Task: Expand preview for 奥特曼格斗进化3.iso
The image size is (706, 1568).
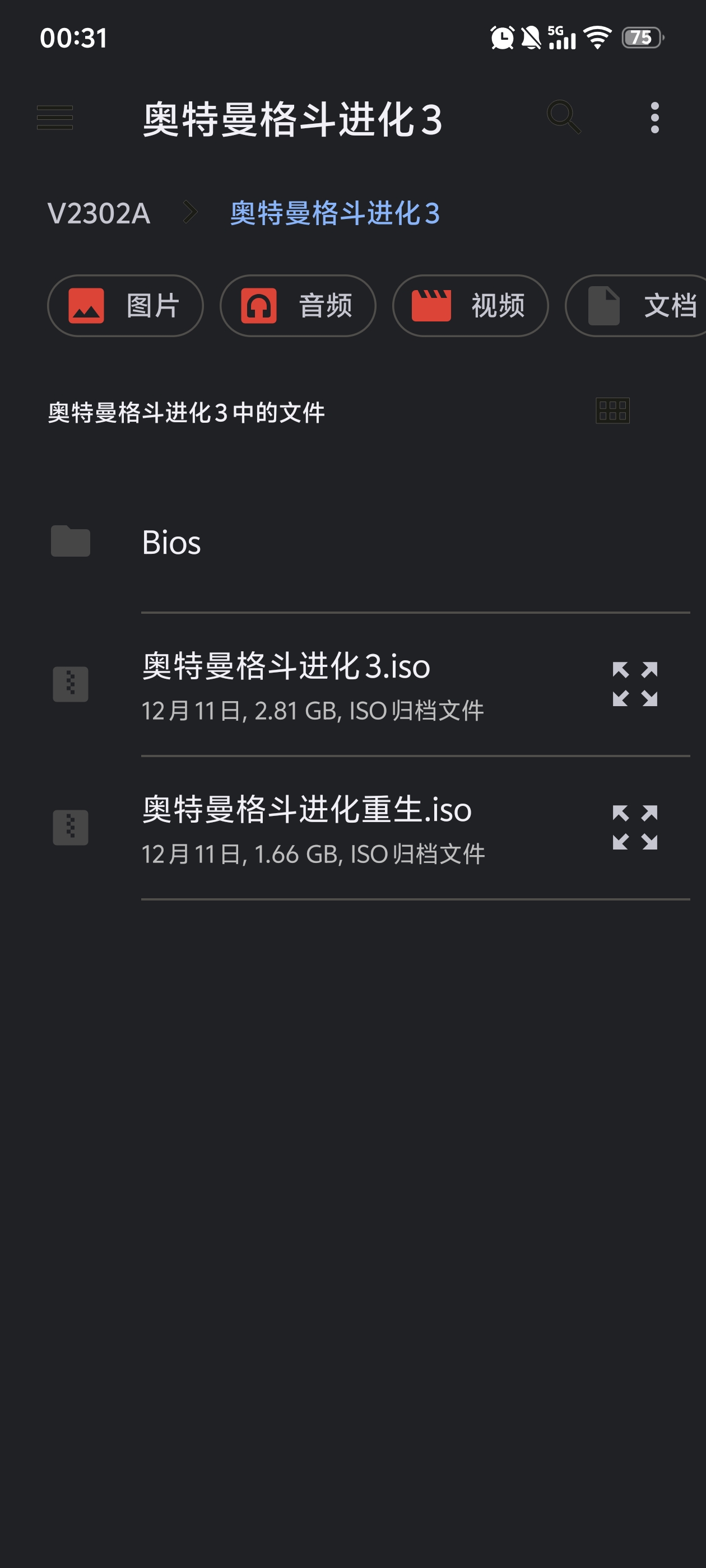Action: 635,684
